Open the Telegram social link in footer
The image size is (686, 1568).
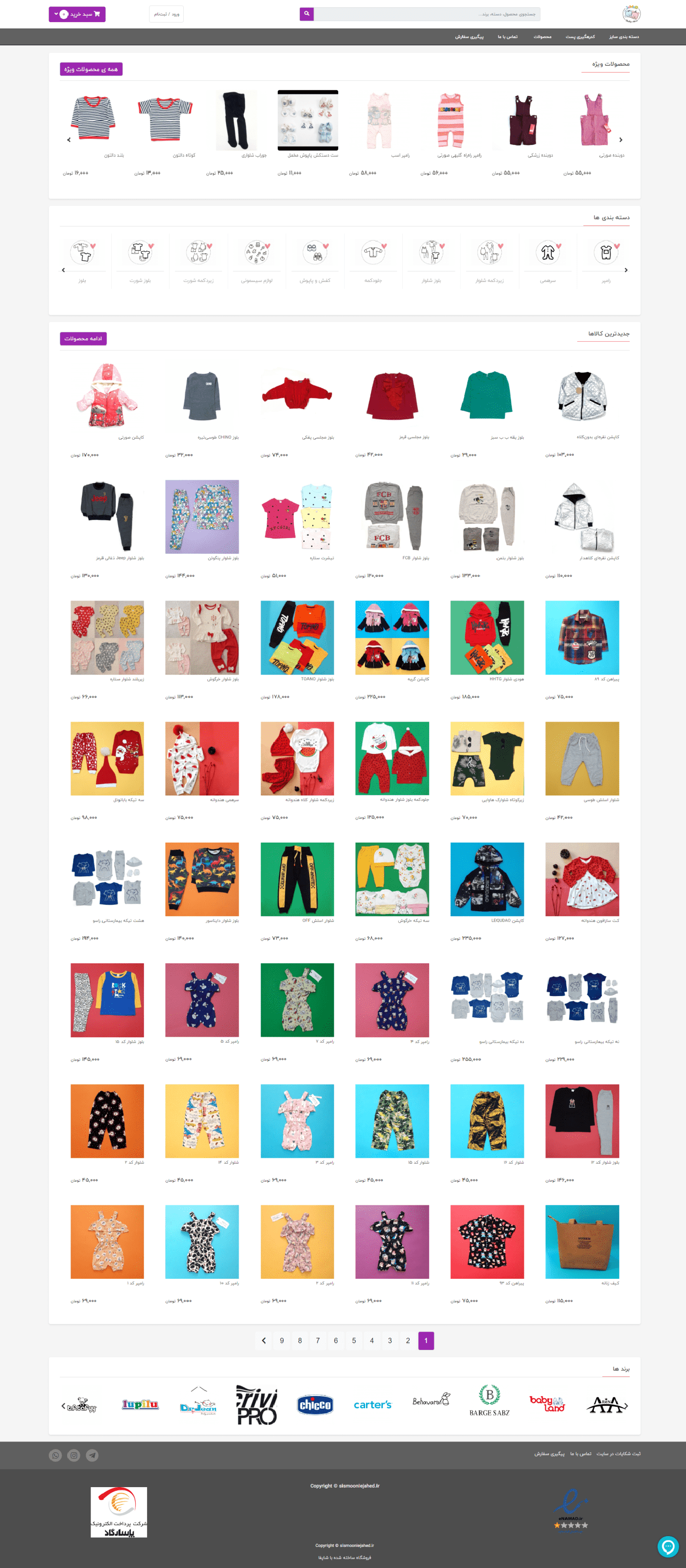tap(92, 1455)
